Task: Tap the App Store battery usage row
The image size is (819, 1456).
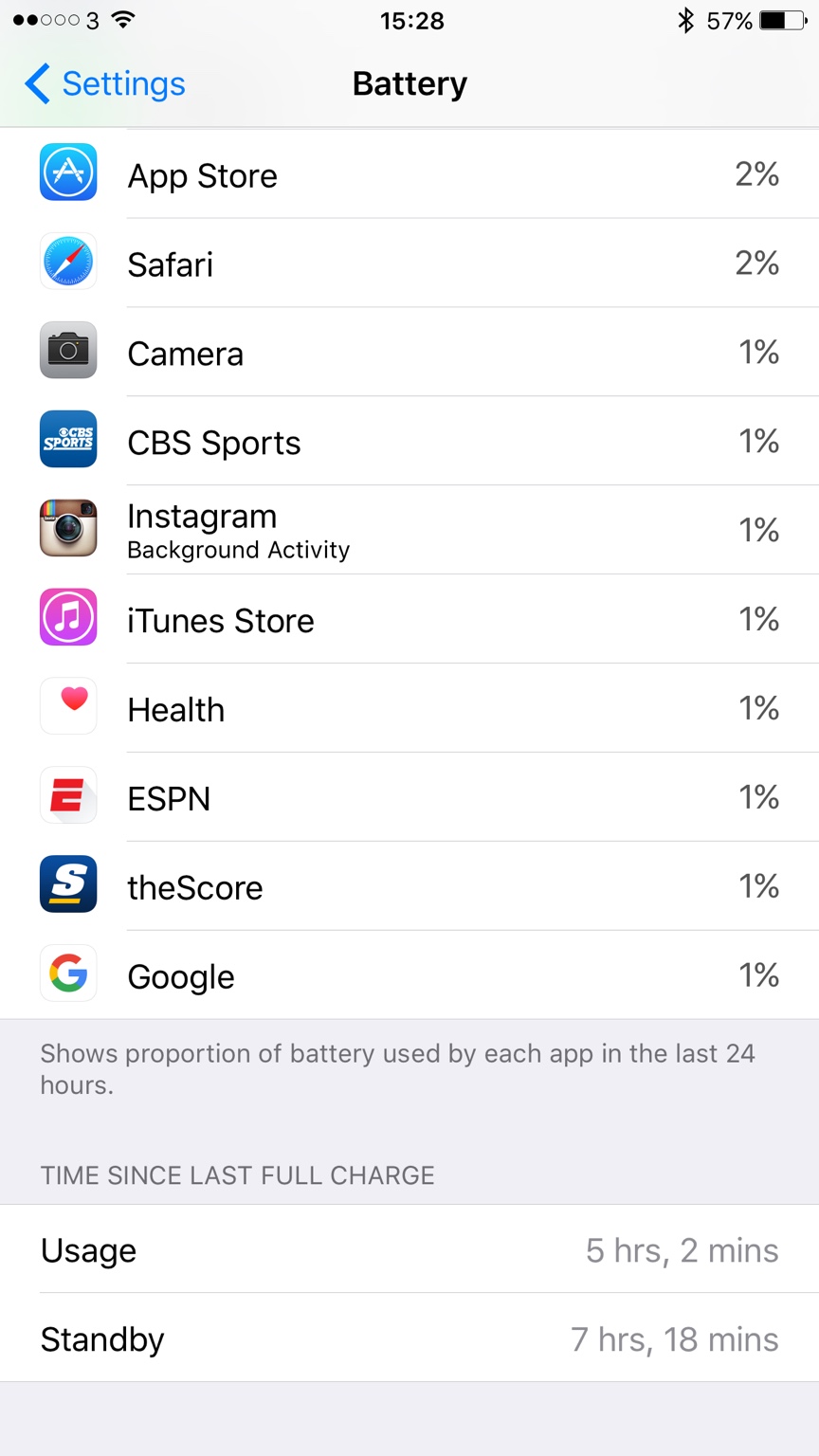Action: [409, 175]
